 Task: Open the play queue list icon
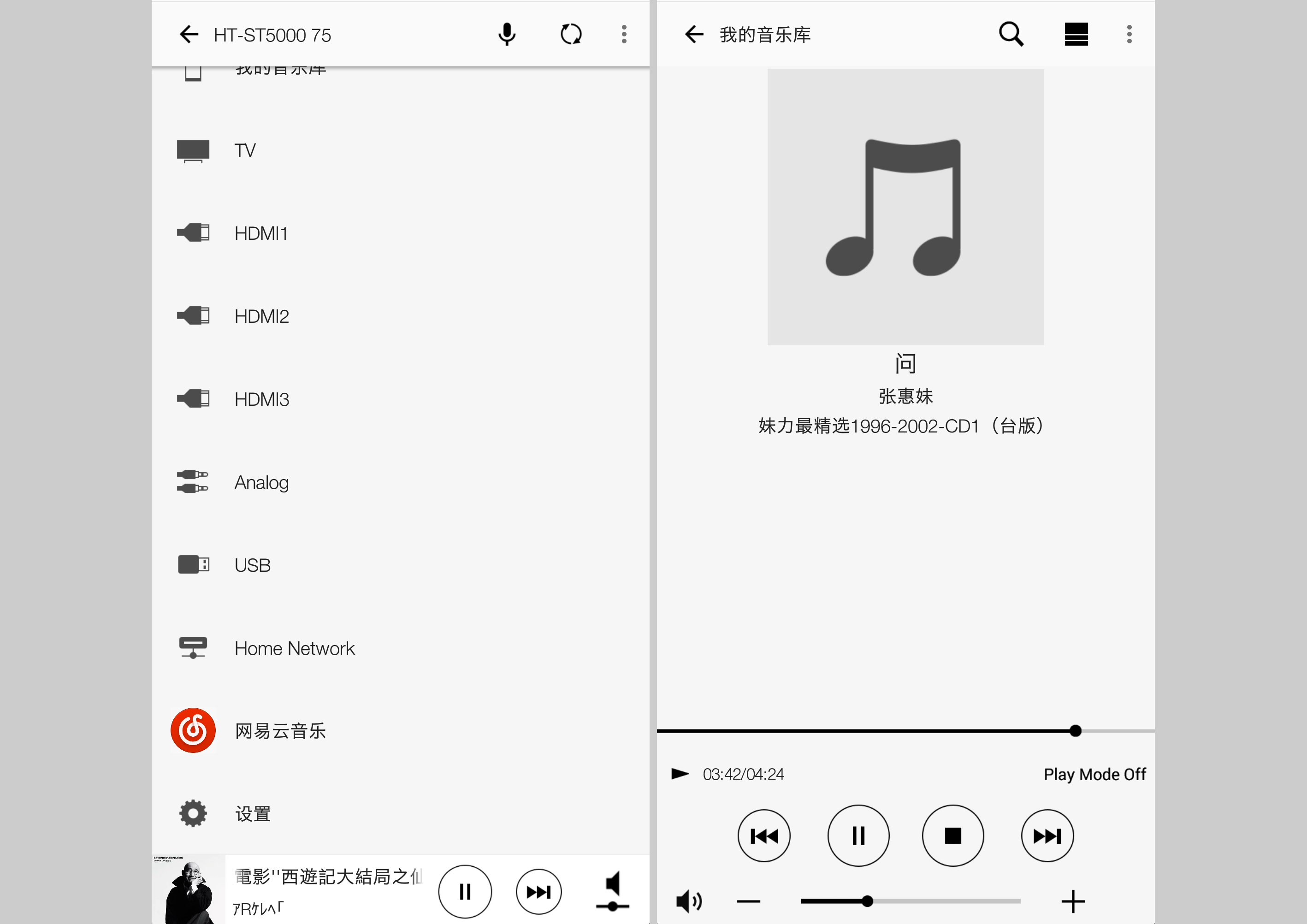pyautogui.click(x=1076, y=35)
